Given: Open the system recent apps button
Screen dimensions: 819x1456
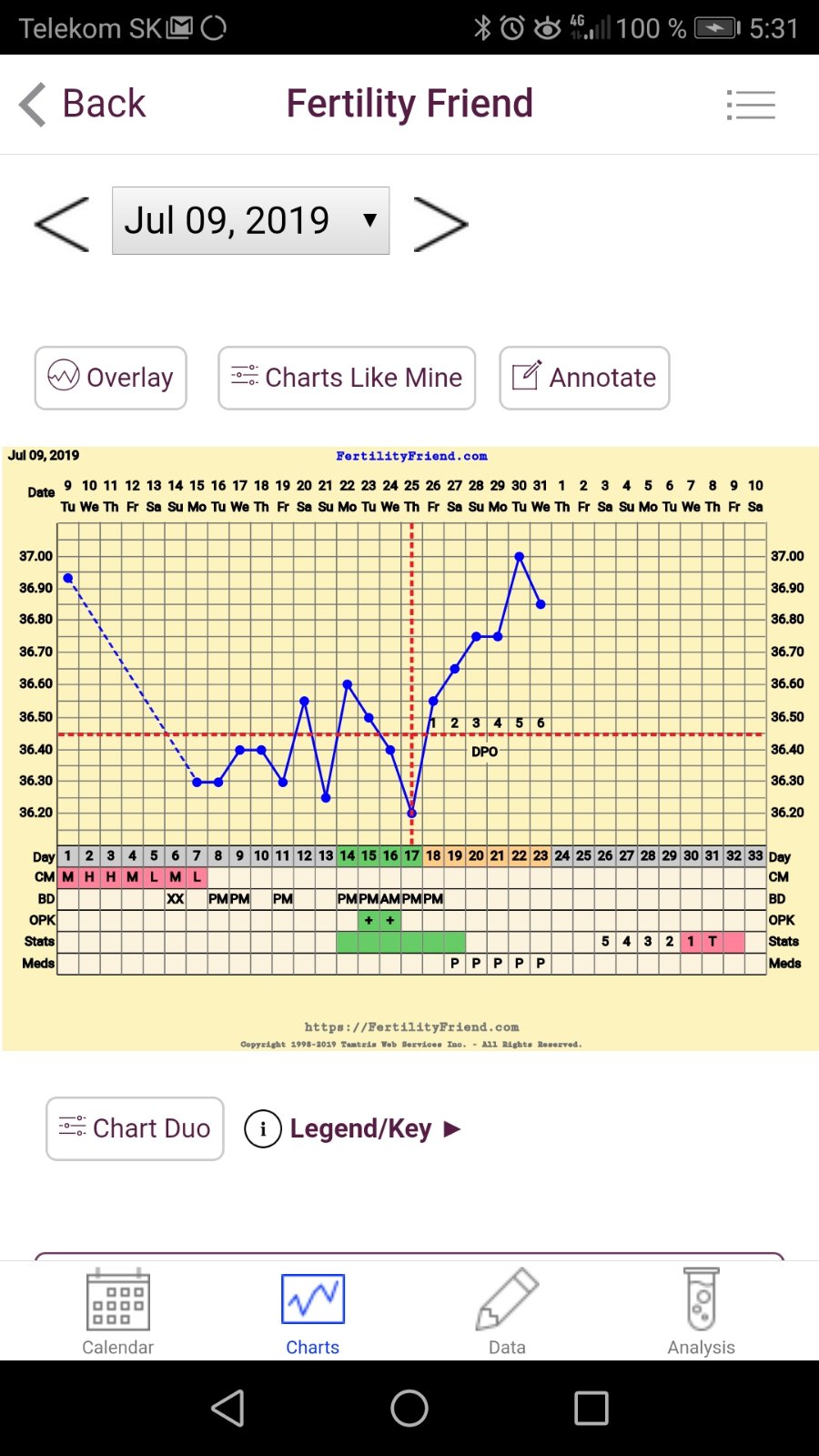Looking at the screenshot, I should pos(591,1408).
